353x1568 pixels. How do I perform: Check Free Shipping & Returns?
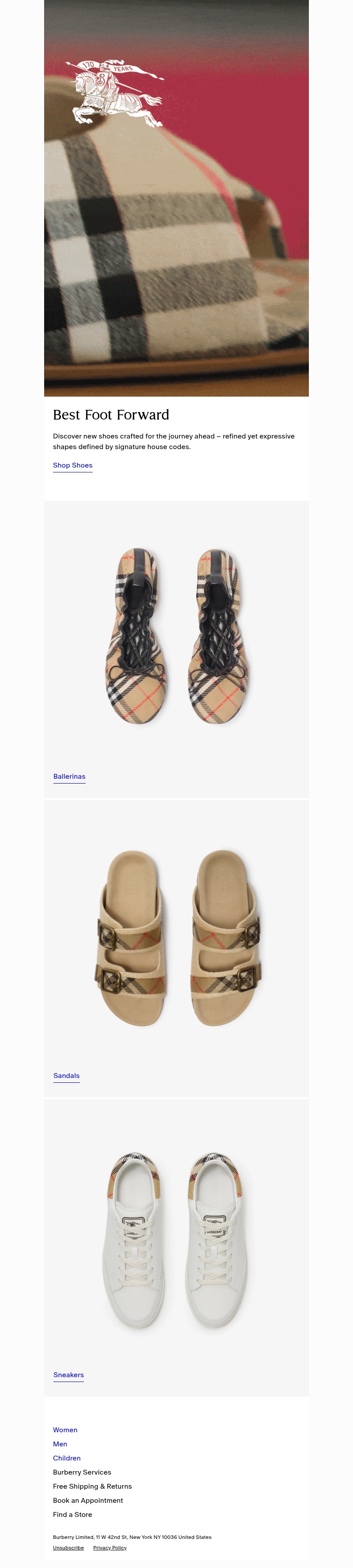[x=92, y=1486]
